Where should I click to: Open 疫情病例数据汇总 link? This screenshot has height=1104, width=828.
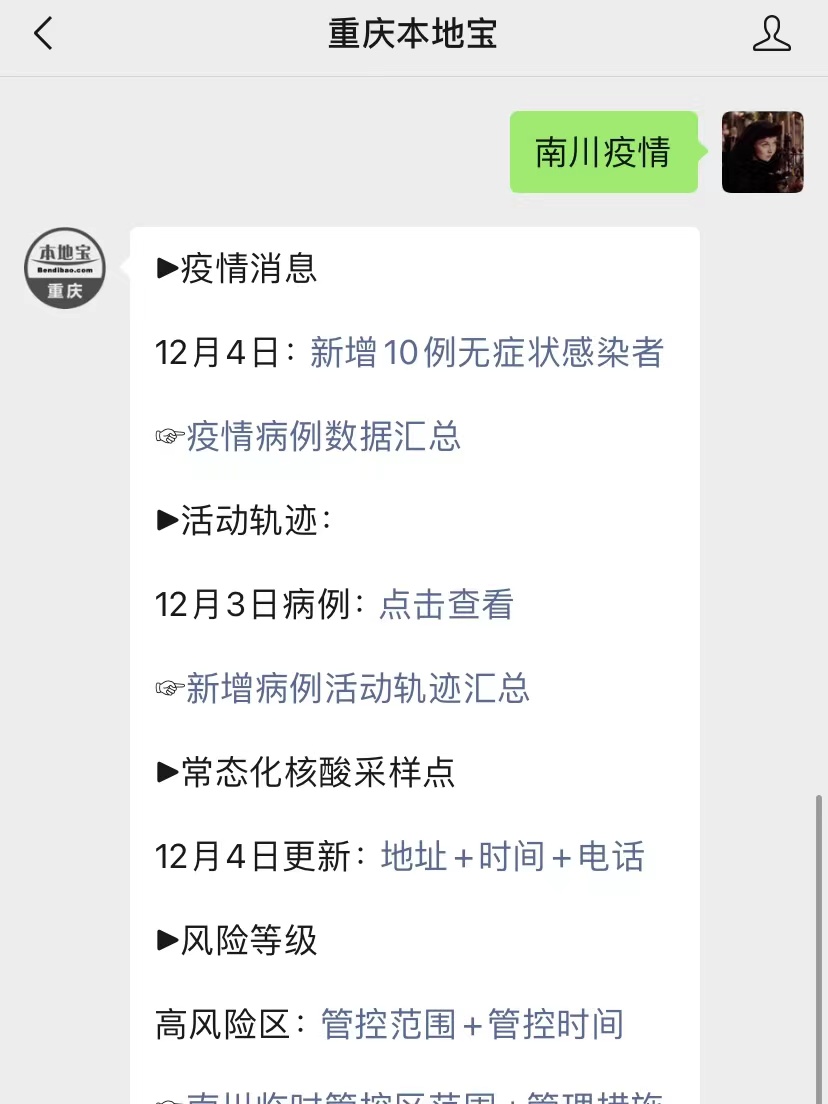point(322,437)
